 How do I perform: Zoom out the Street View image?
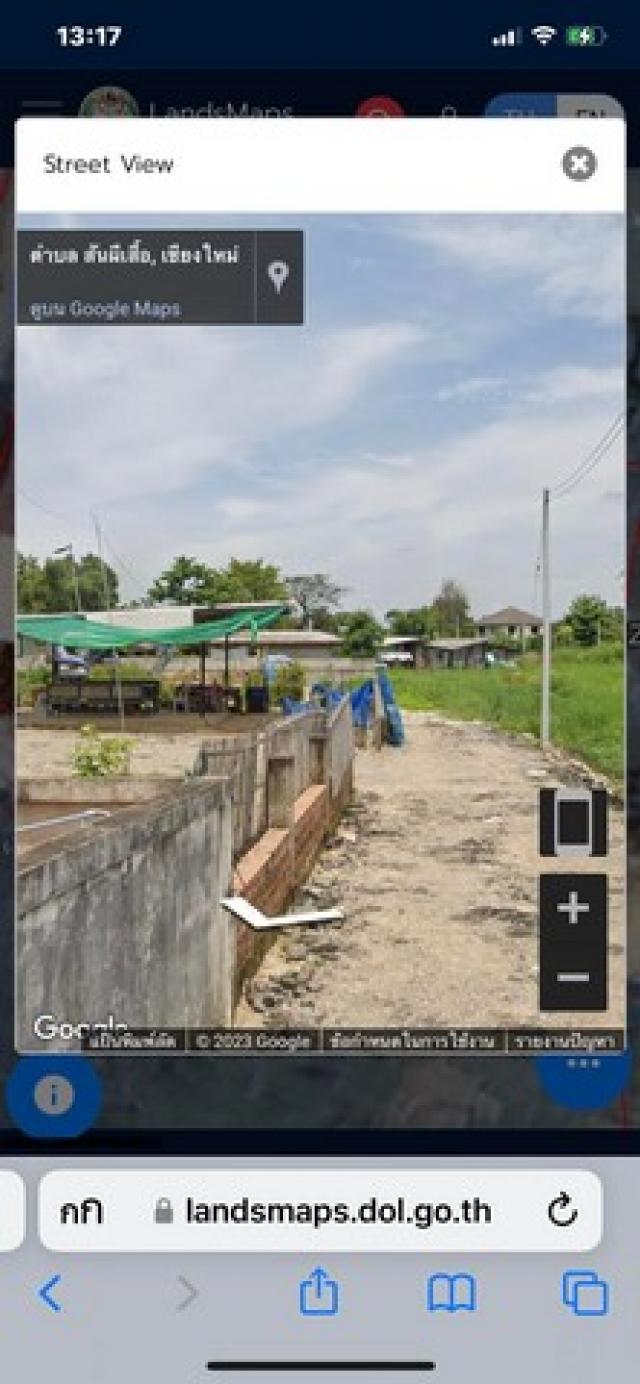(573, 977)
